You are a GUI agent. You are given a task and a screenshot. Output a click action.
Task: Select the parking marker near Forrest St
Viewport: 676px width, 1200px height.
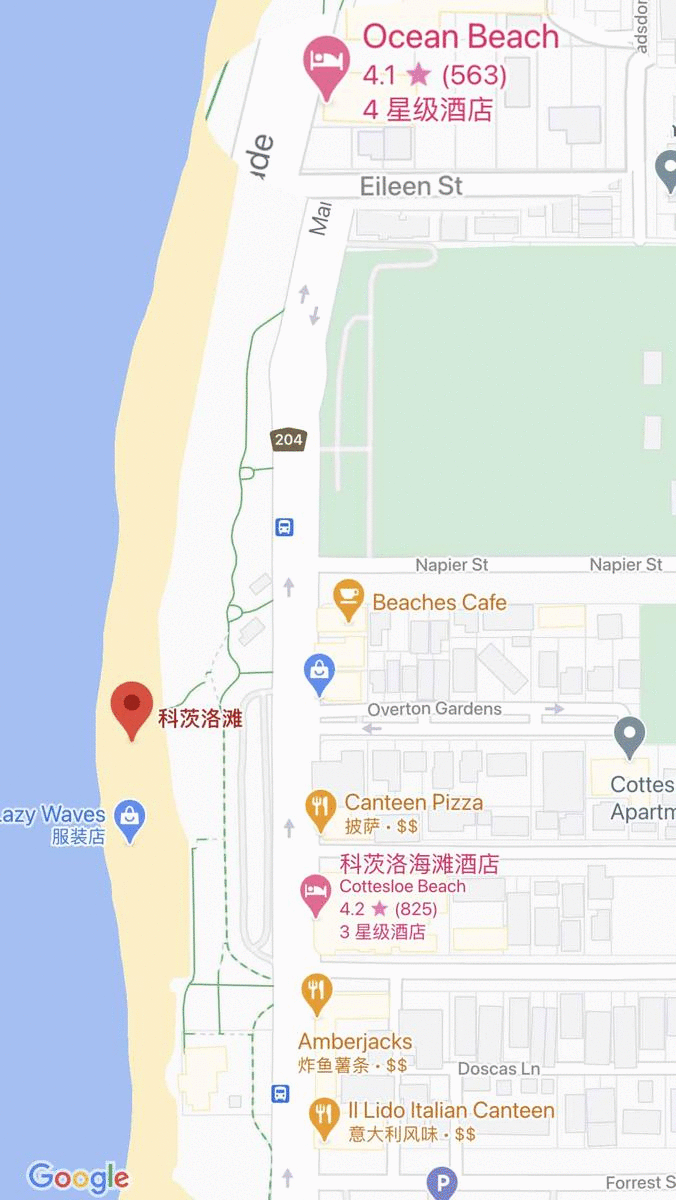coord(441,1184)
